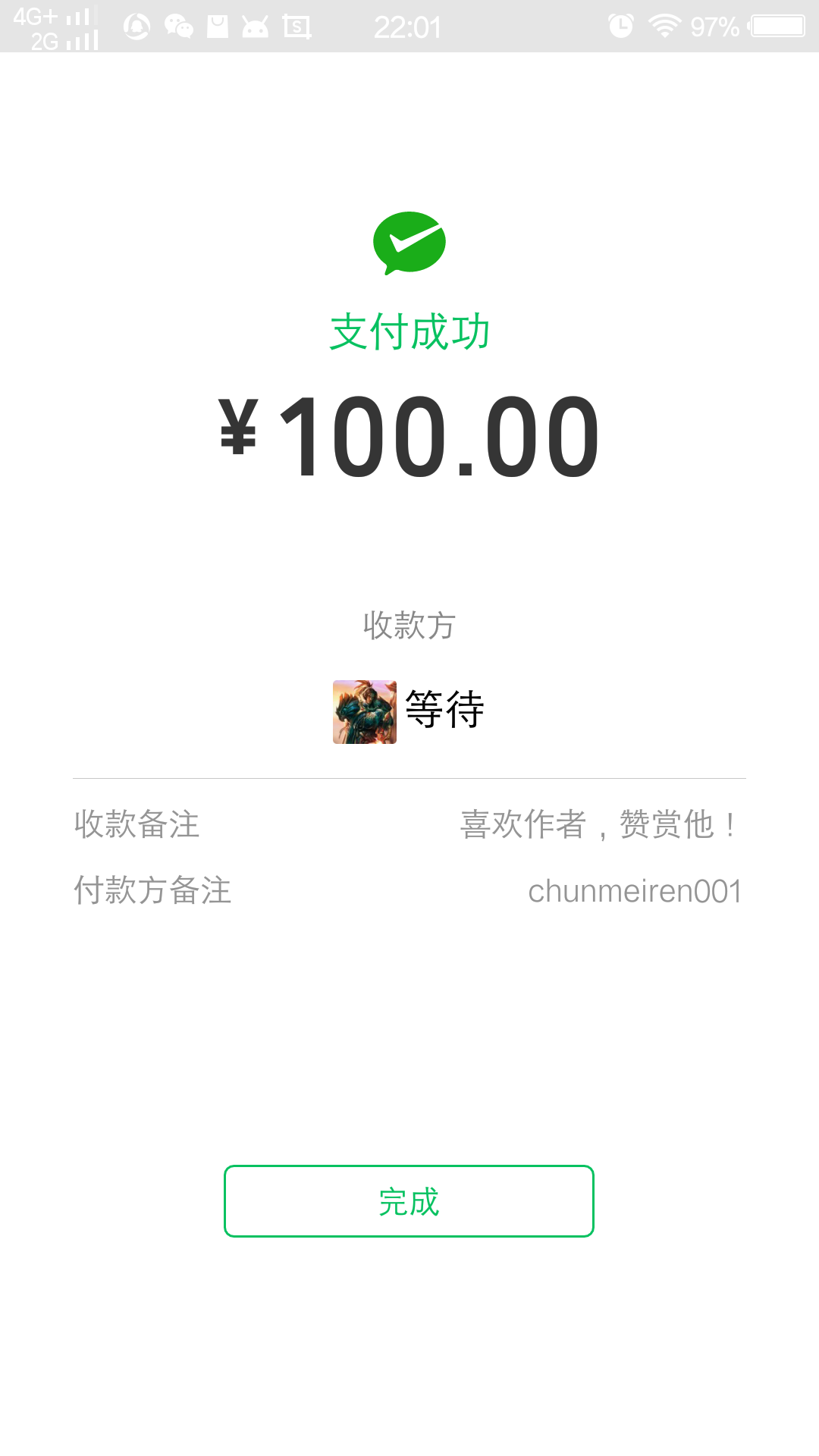
Task: Tap the Wi-Fi icon in the status bar
Action: tap(664, 25)
